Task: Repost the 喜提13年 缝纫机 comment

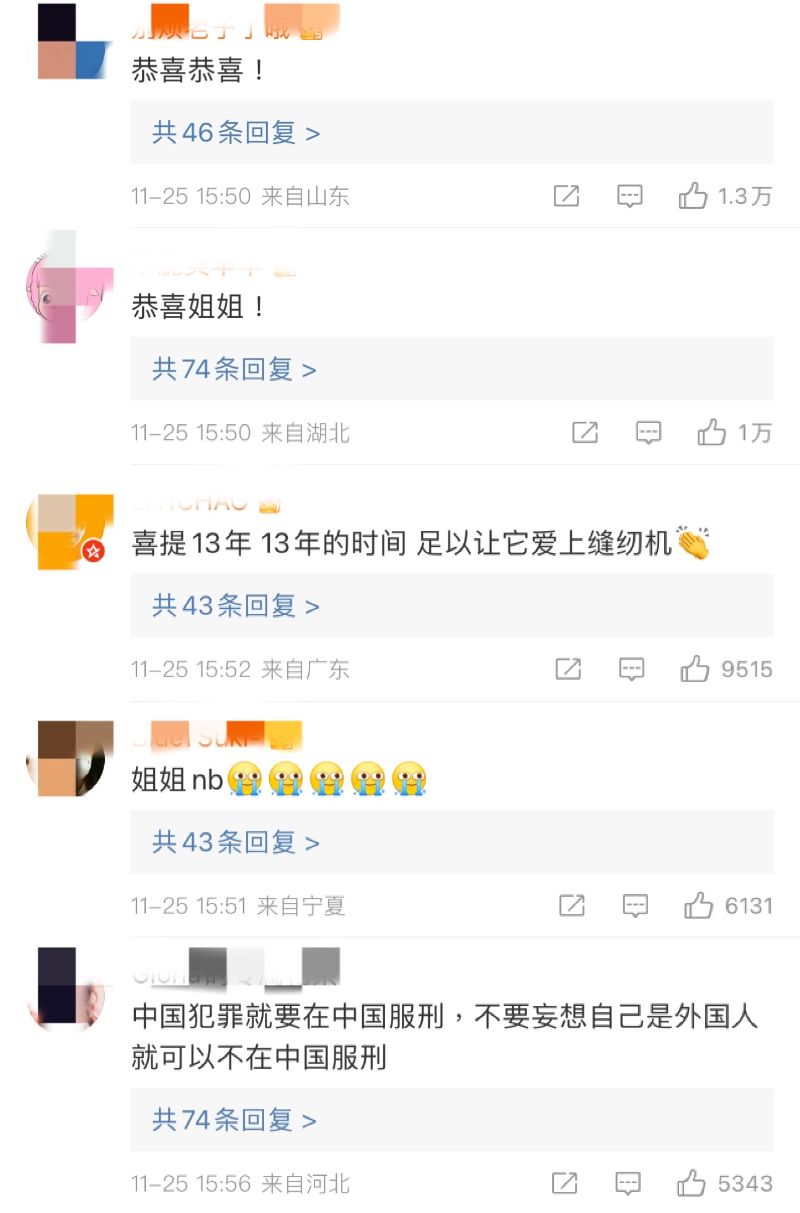Action: 568,669
